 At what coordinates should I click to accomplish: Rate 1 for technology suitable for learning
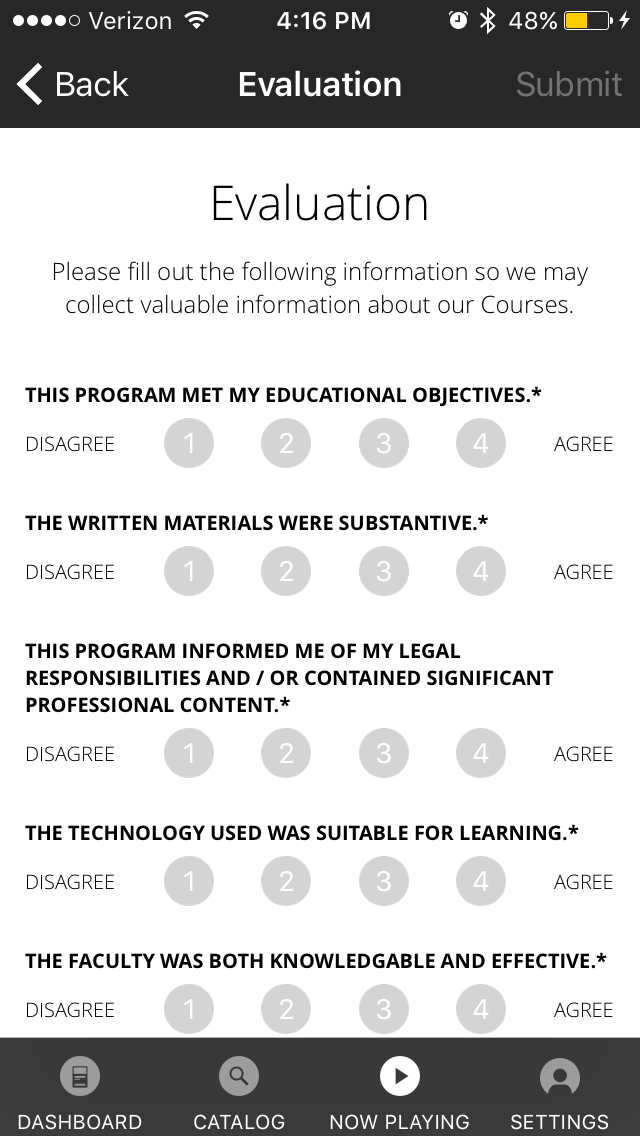[189, 881]
